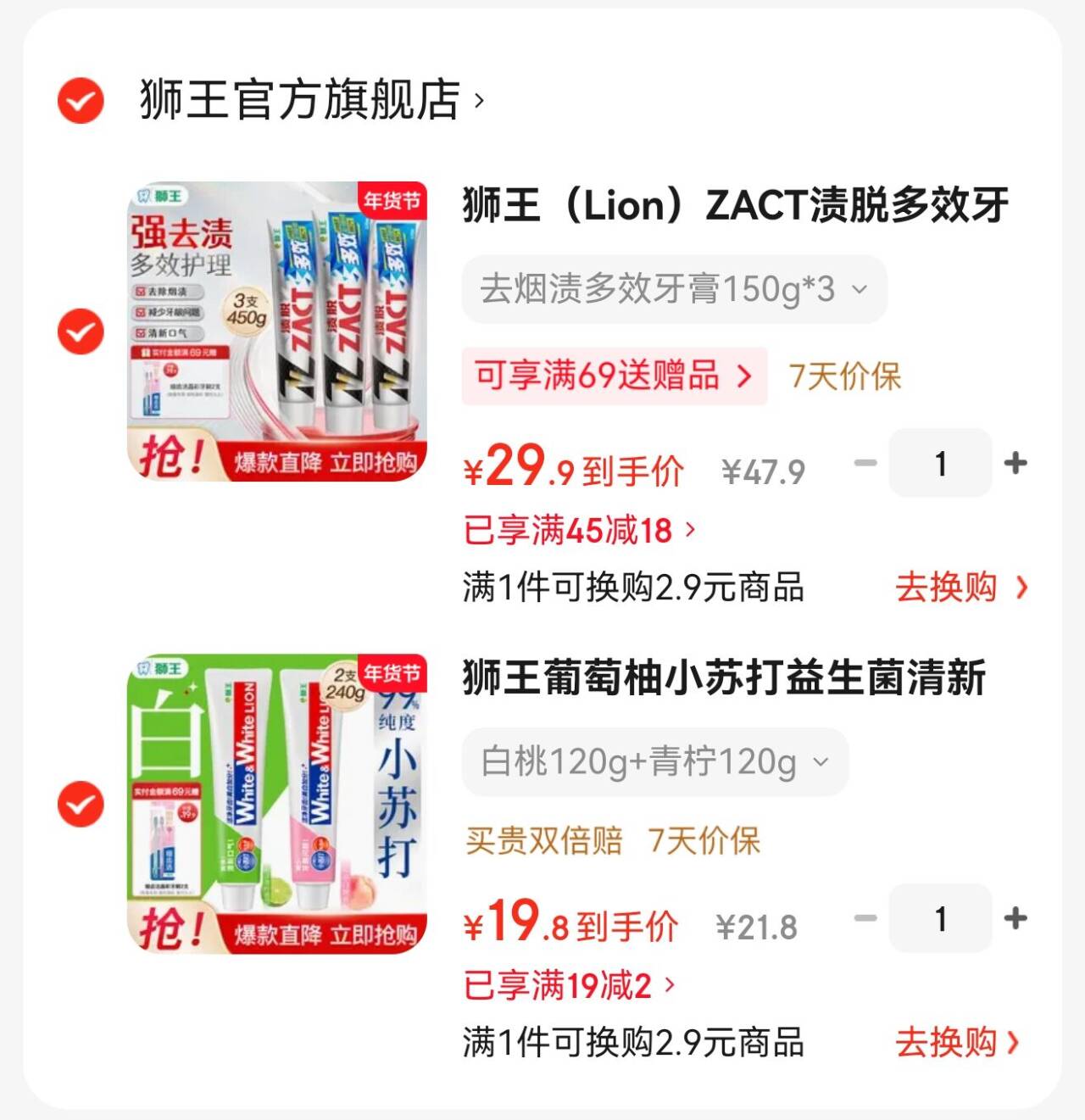
Task: Expand the 去烟渍多效牙膏150g*3 variant selector
Action: [x=674, y=289]
